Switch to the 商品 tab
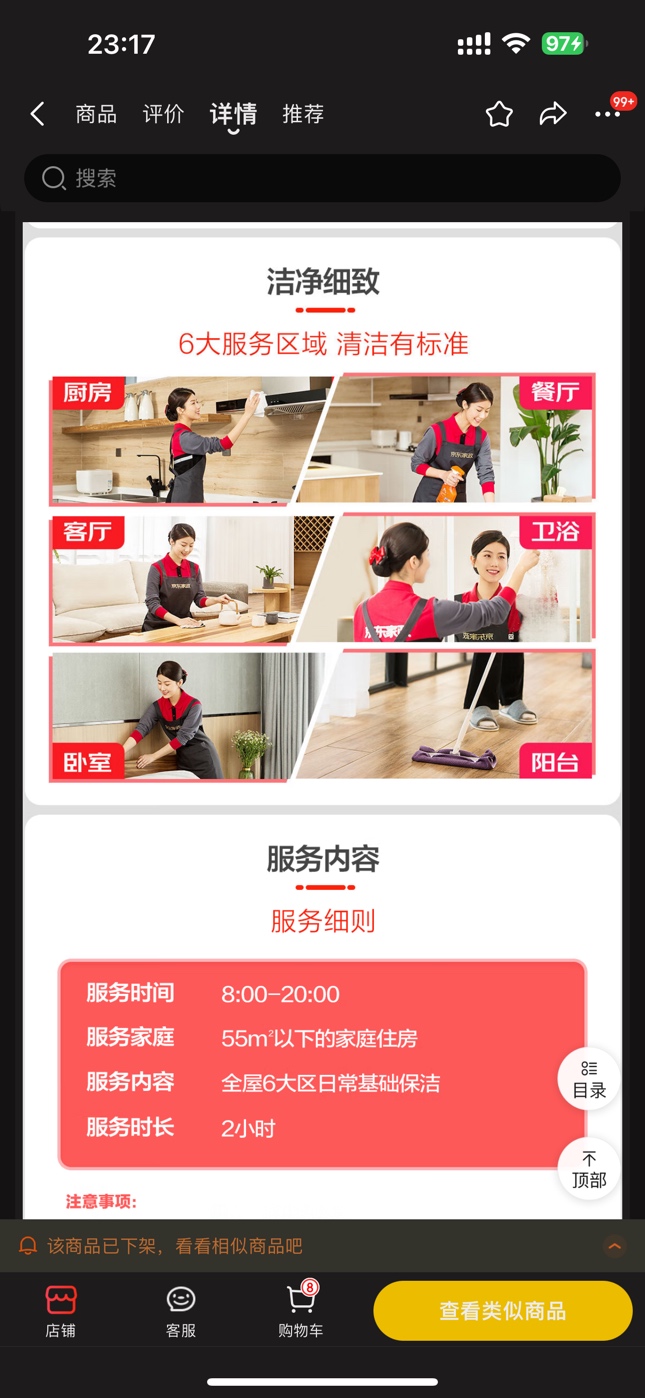Image resolution: width=645 pixels, height=1398 pixels. pyautogui.click(x=96, y=114)
